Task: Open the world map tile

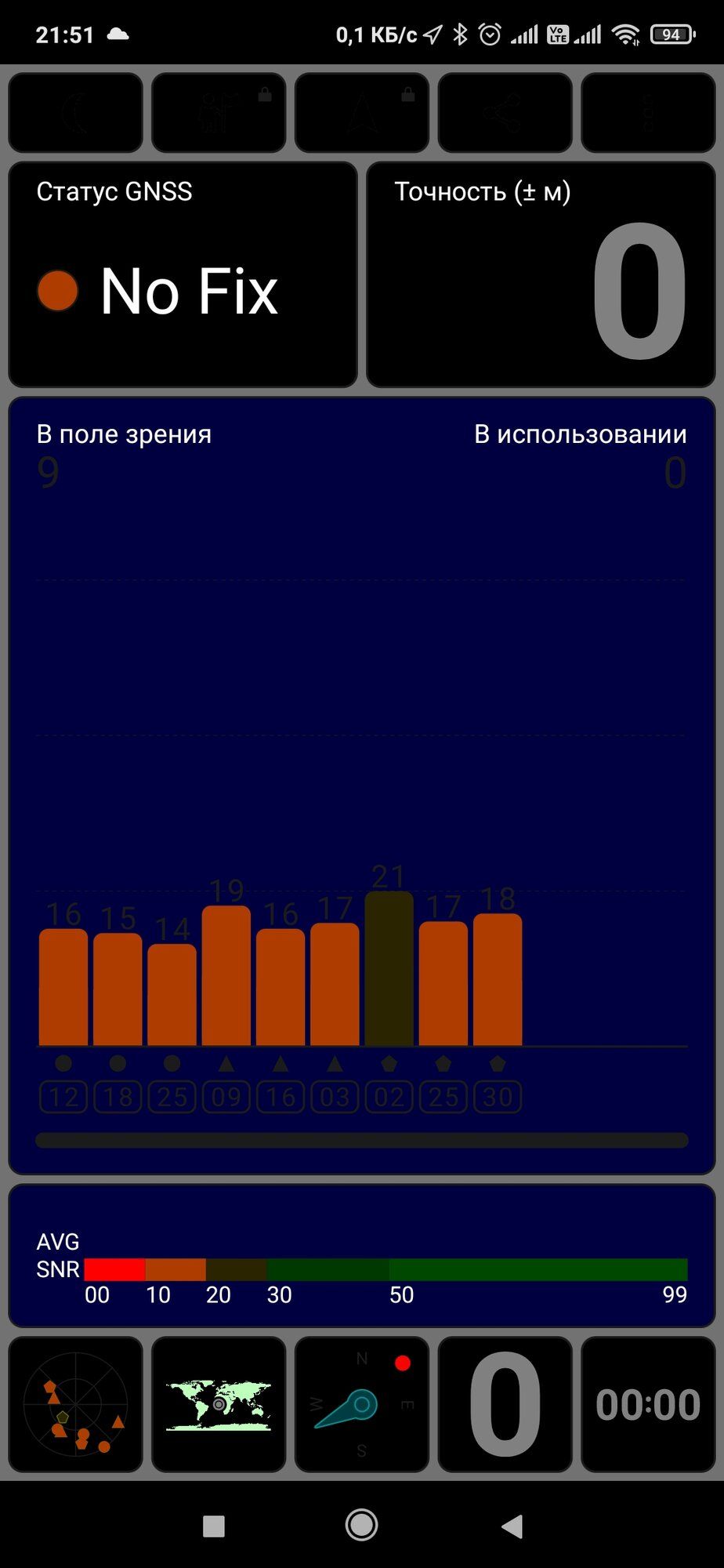Action: (219, 1404)
